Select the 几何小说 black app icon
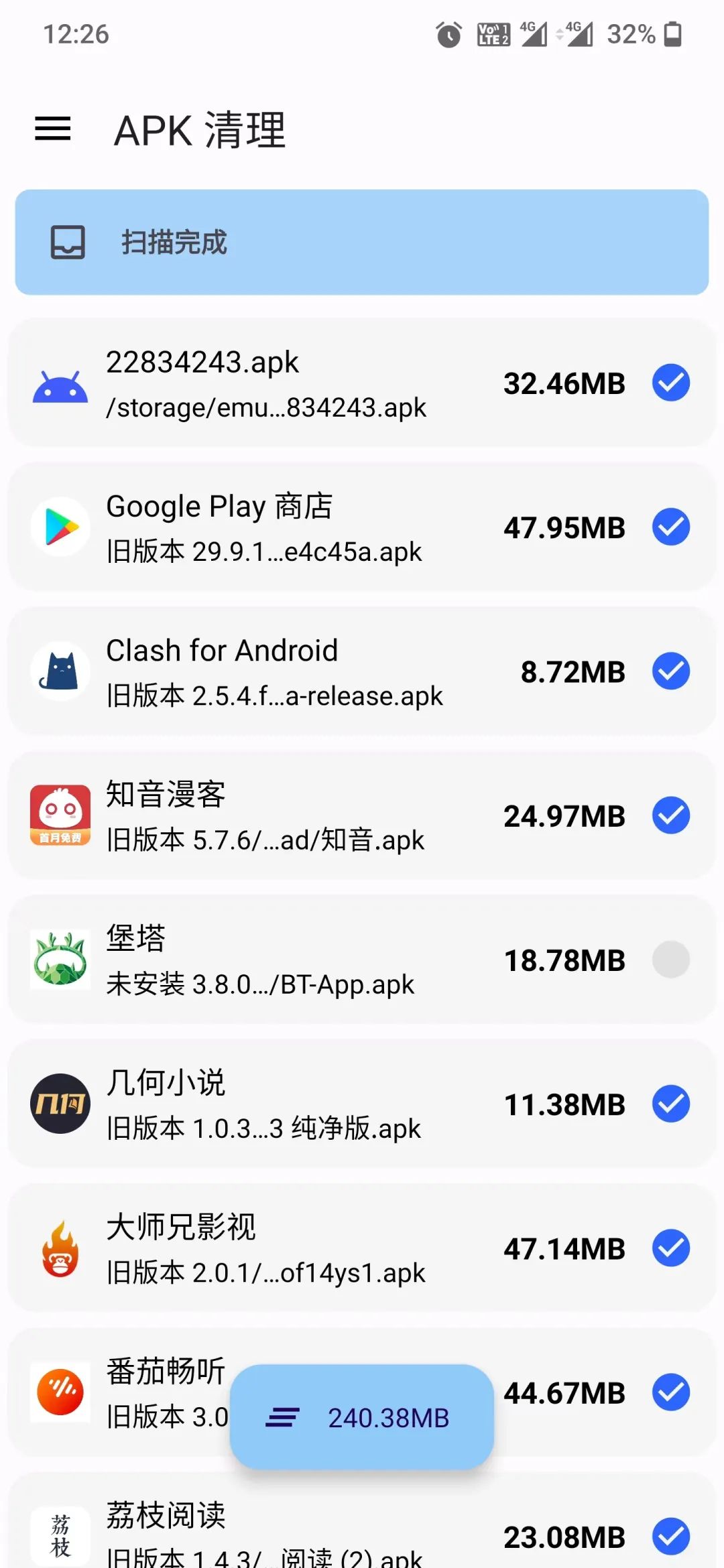 click(x=60, y=1104)
